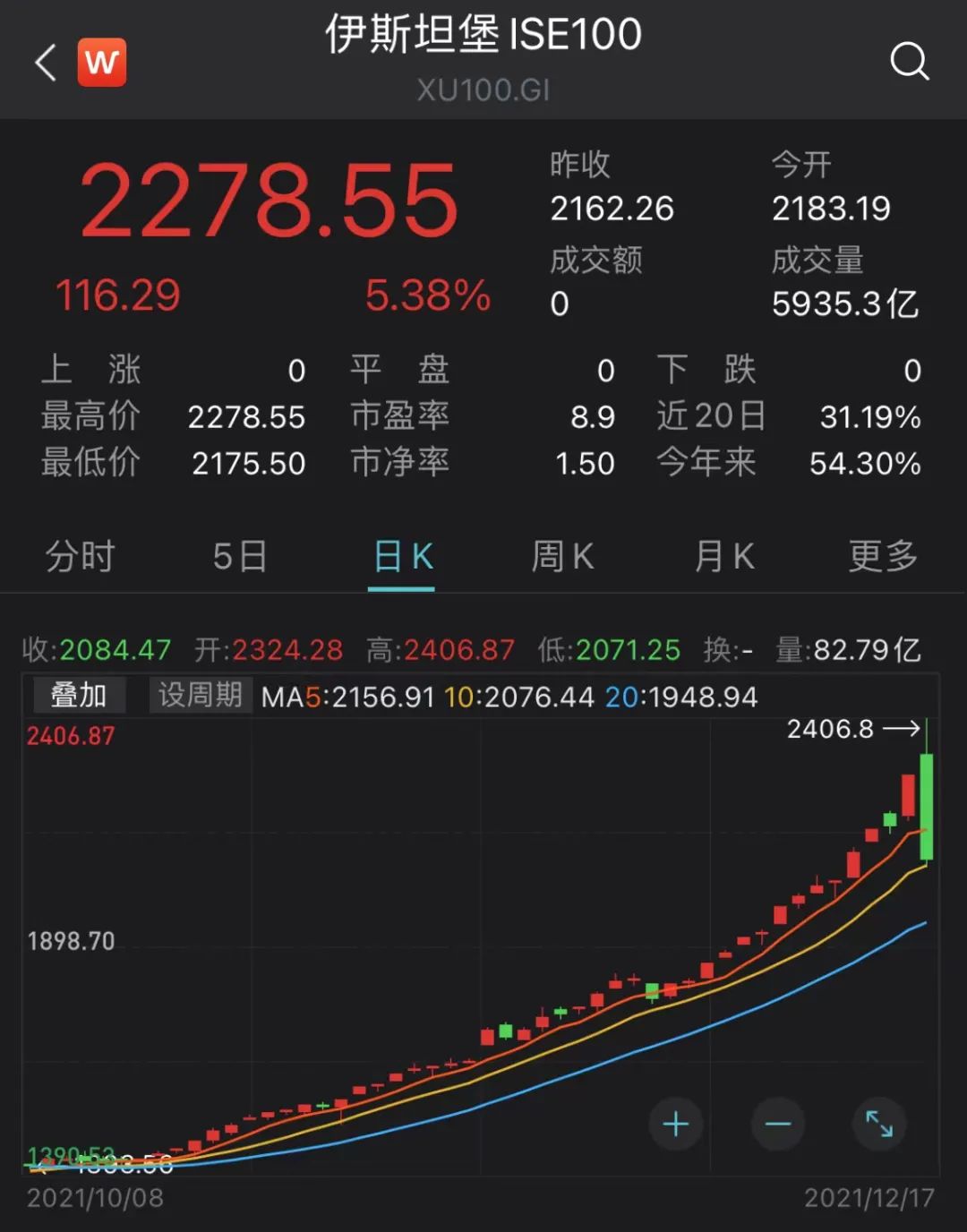967x1232 pixels.
Task: Open the search function
Action: pos(911,61)
